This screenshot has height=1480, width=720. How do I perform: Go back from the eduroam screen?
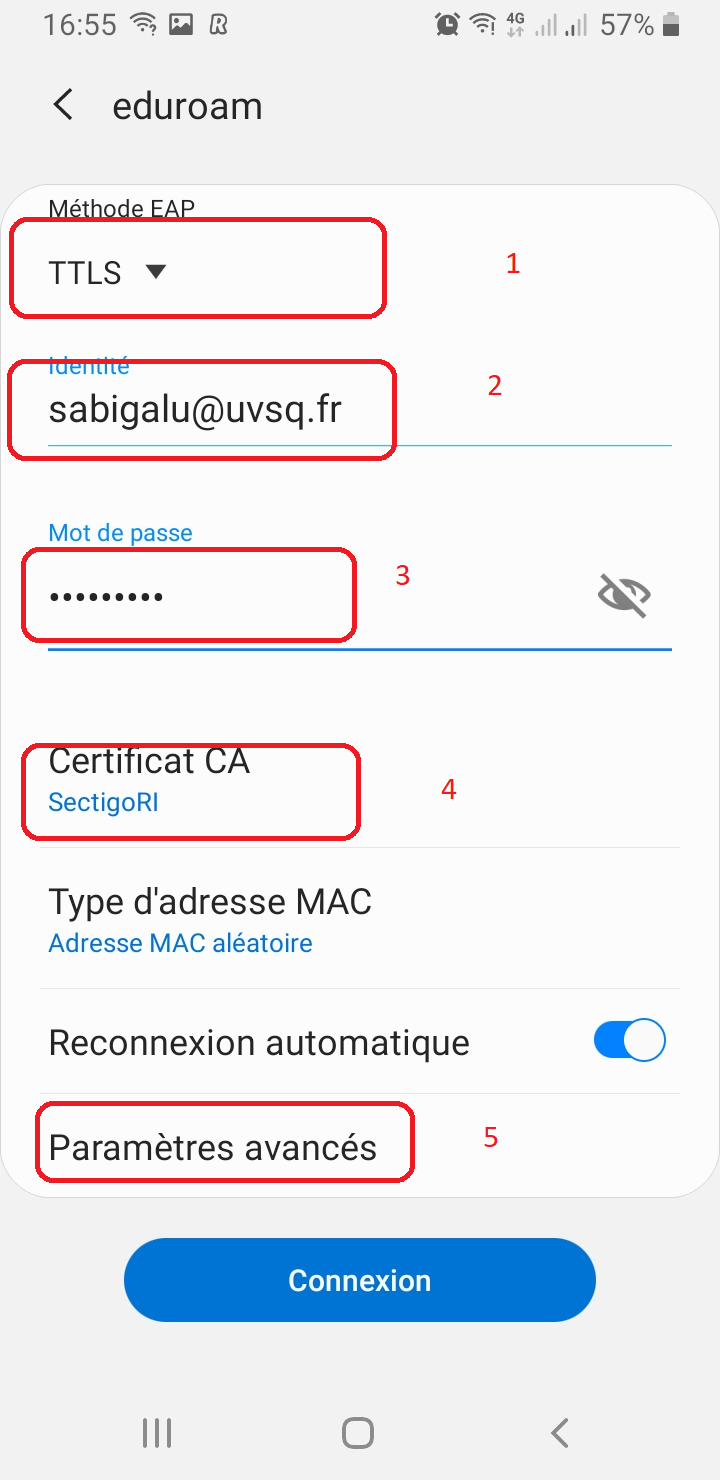coord(63,105)
